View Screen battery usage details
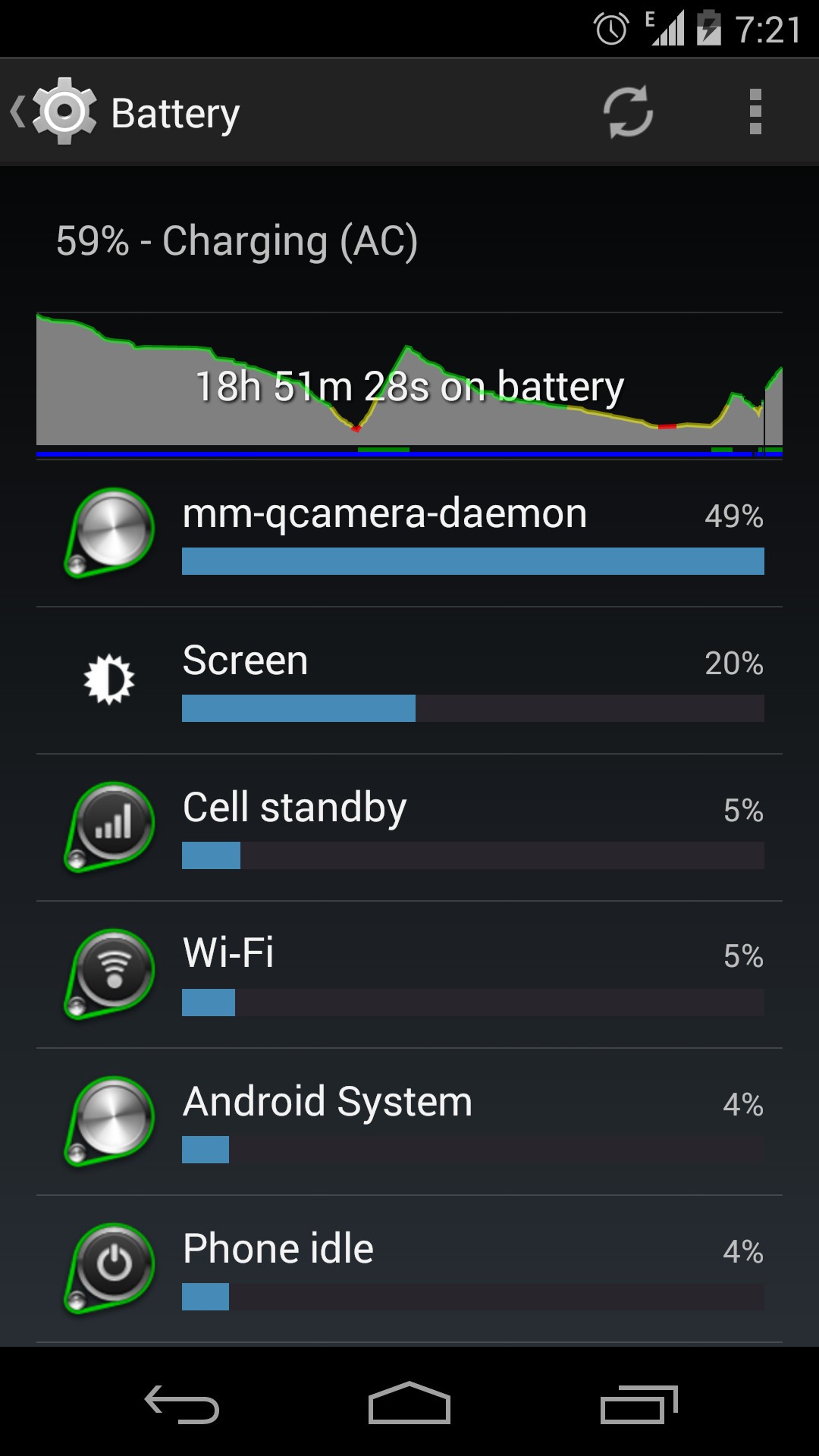The height and width of the screenshot is (1456, 819). pos(409,680)
